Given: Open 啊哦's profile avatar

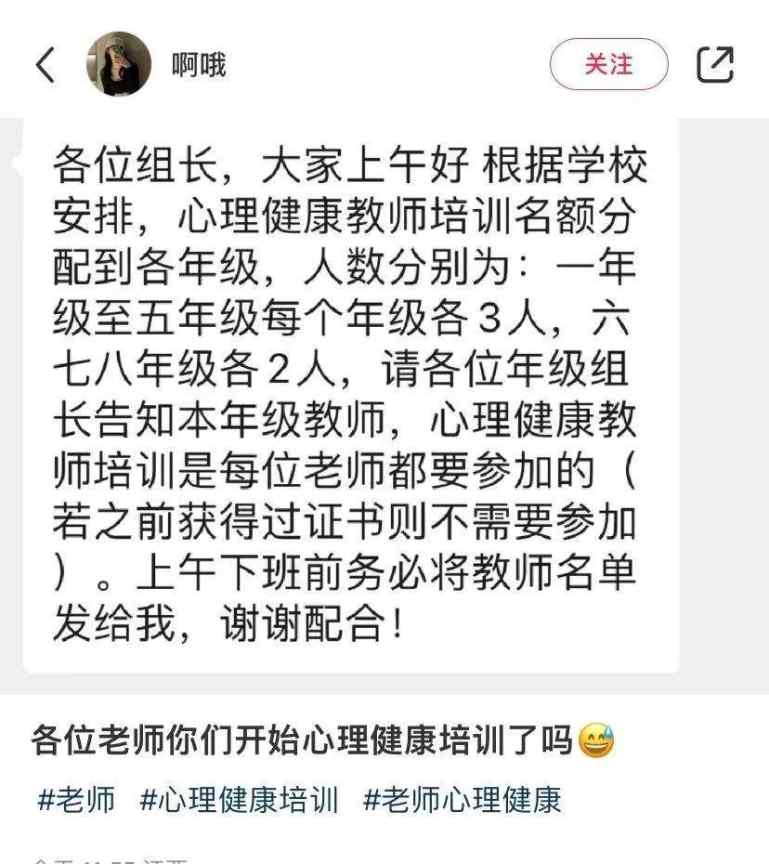Looking at the screenshot, I should coord(119,64).
